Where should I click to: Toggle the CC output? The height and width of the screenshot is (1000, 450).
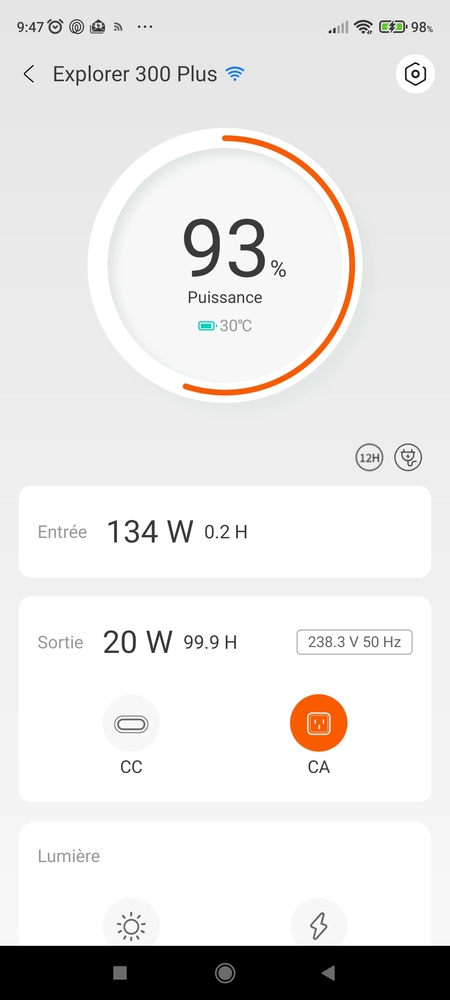(x=131, y=723)
